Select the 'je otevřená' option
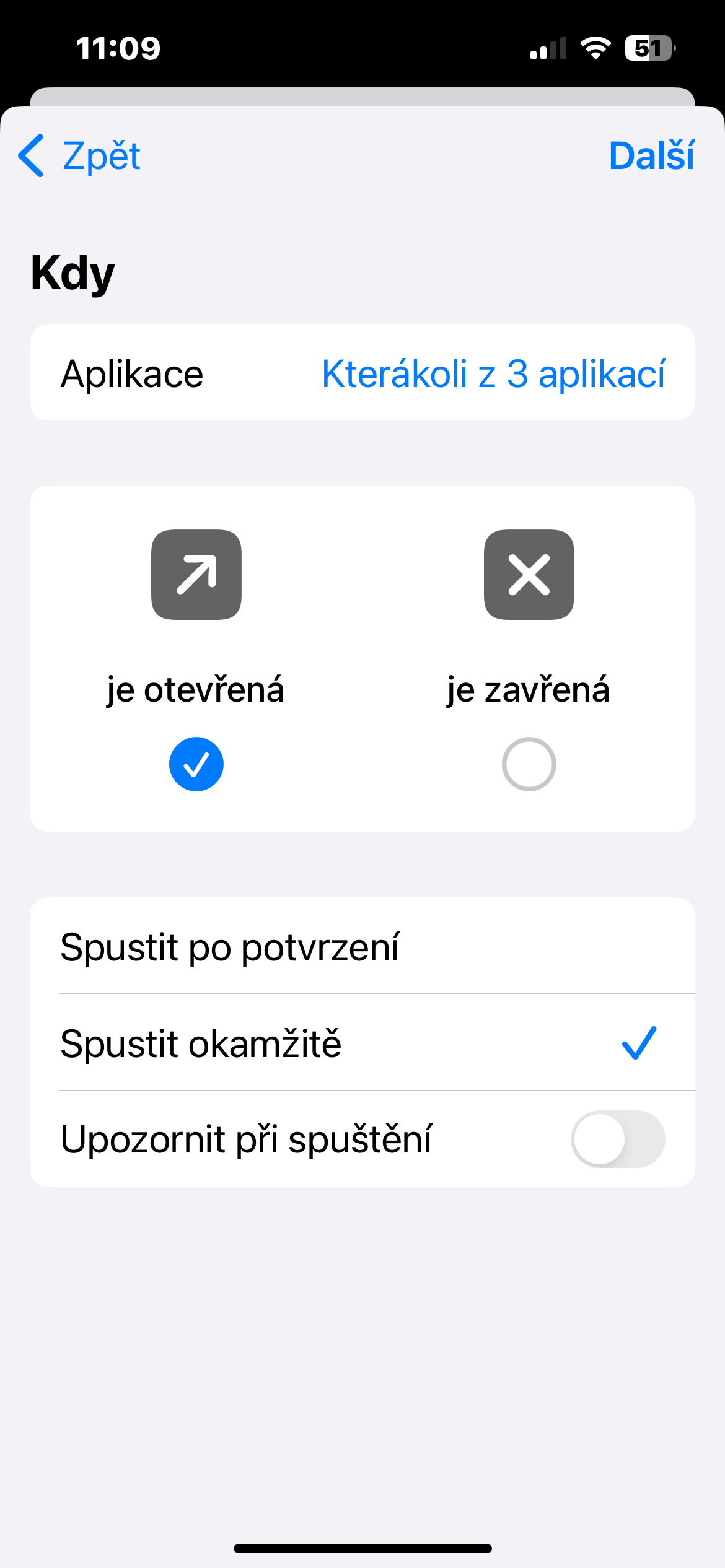The image size is (725, 1568). 196,763
